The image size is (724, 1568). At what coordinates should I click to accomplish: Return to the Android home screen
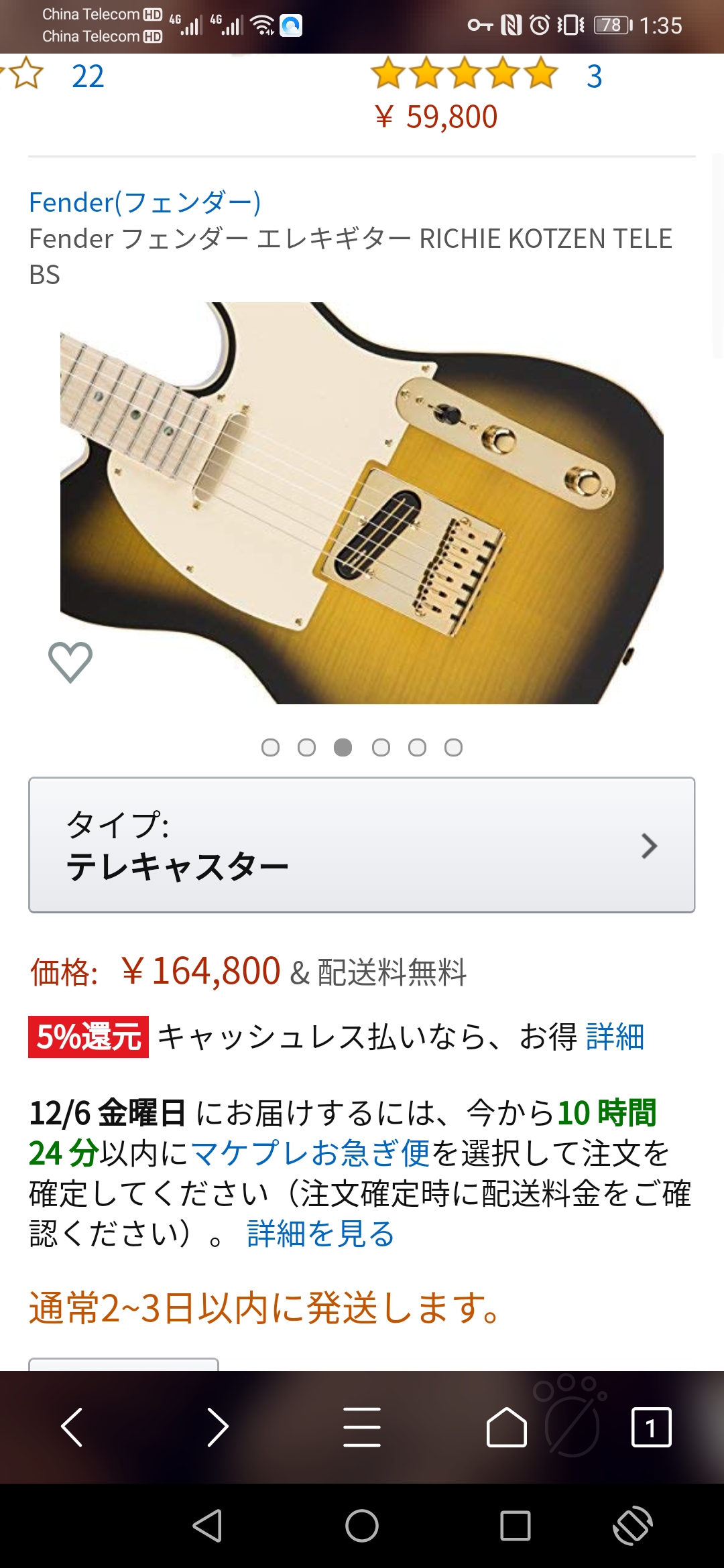click(362, 1526)
